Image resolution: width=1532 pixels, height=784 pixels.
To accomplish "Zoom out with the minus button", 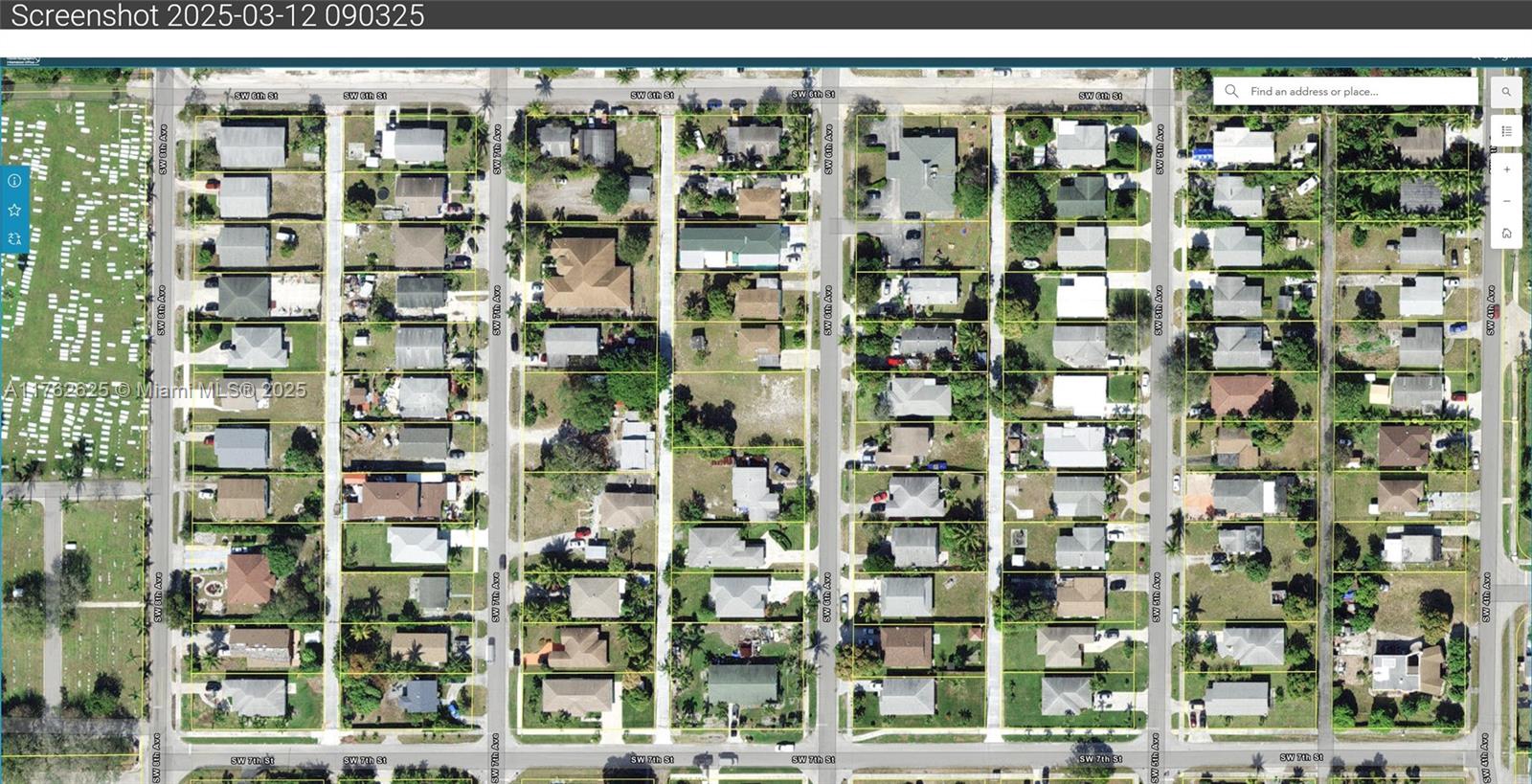I will pos(1506,201).
